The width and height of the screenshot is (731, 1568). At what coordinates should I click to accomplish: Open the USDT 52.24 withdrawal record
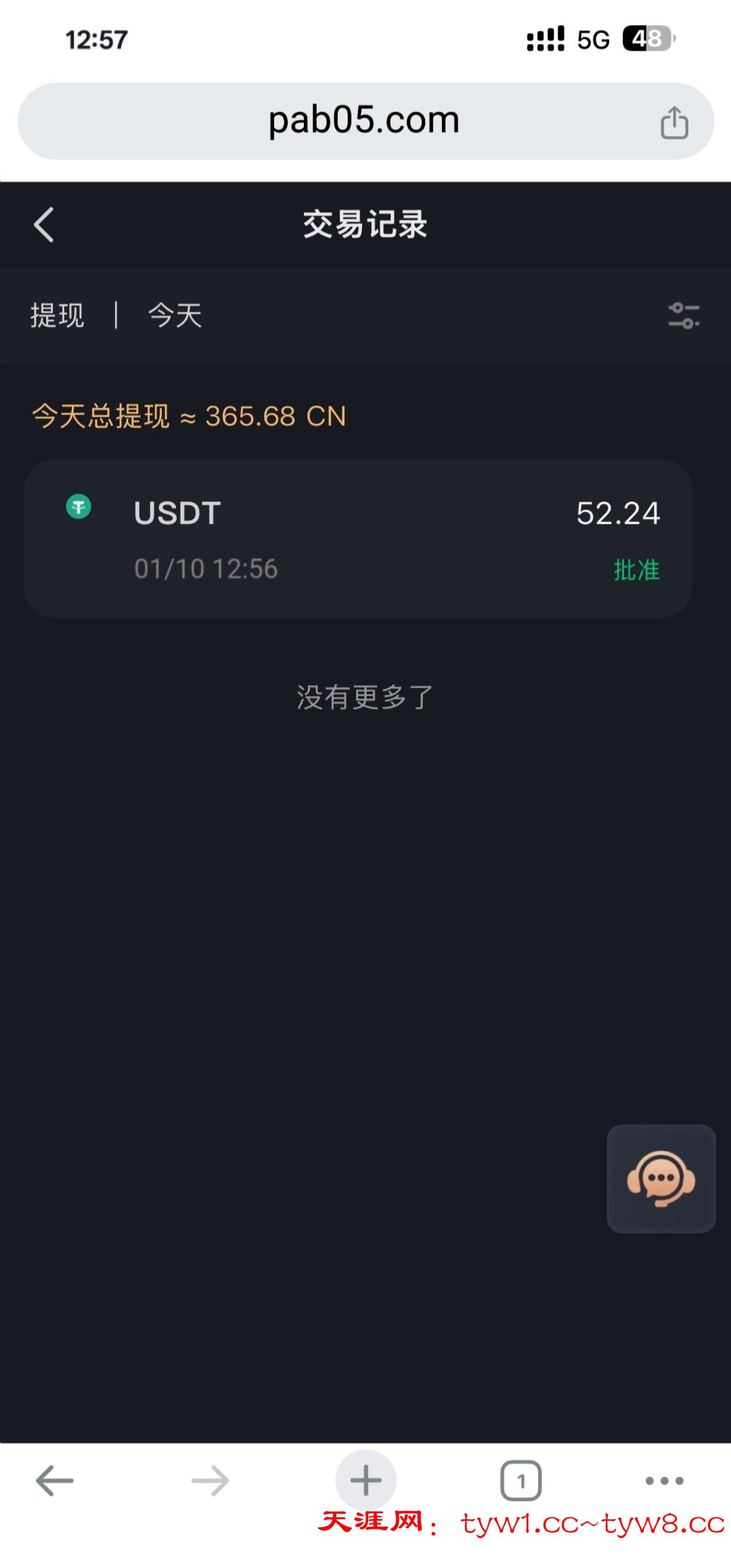[x=358, y=539]
